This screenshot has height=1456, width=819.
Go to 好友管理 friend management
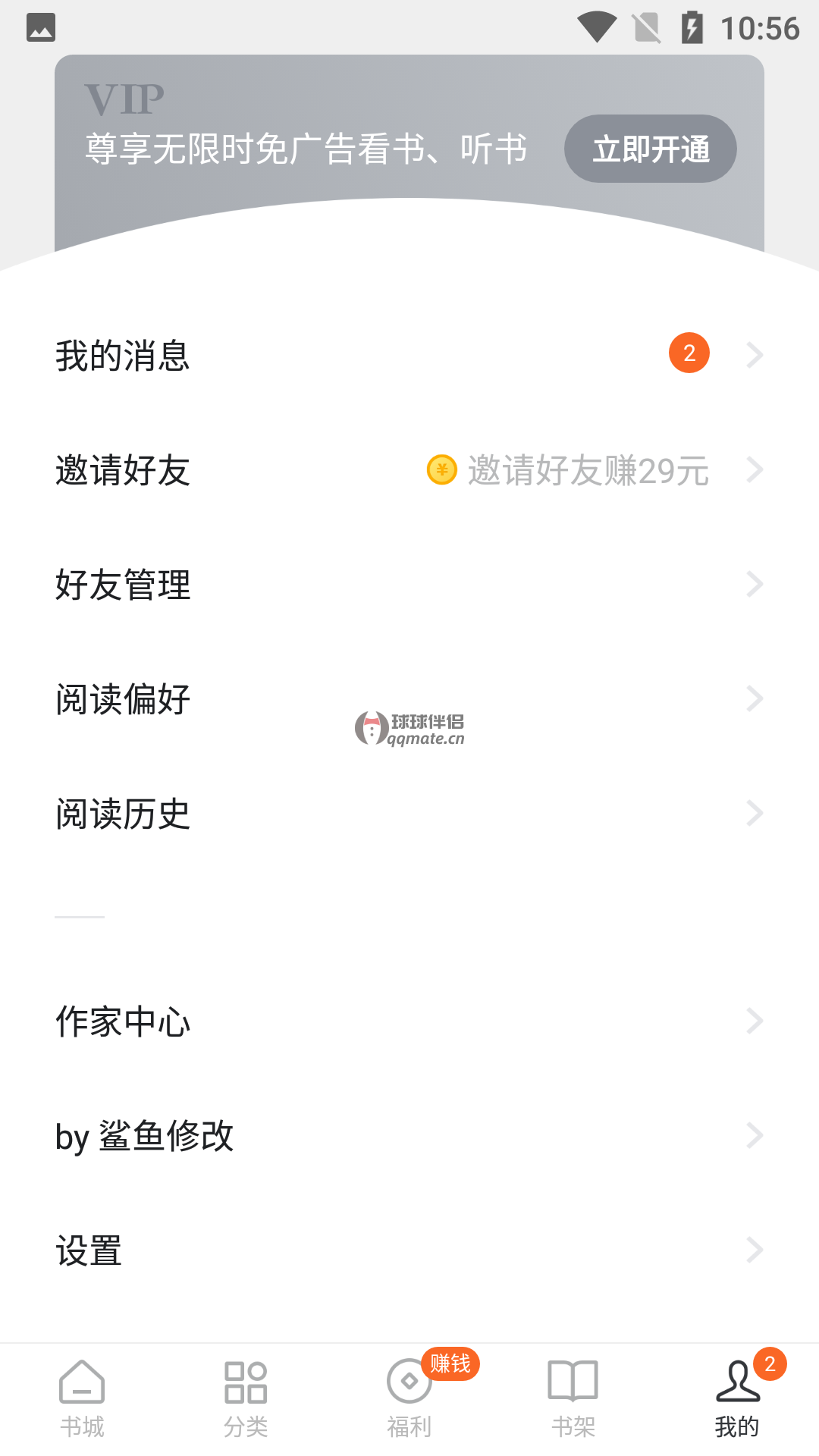pos(409,585)
